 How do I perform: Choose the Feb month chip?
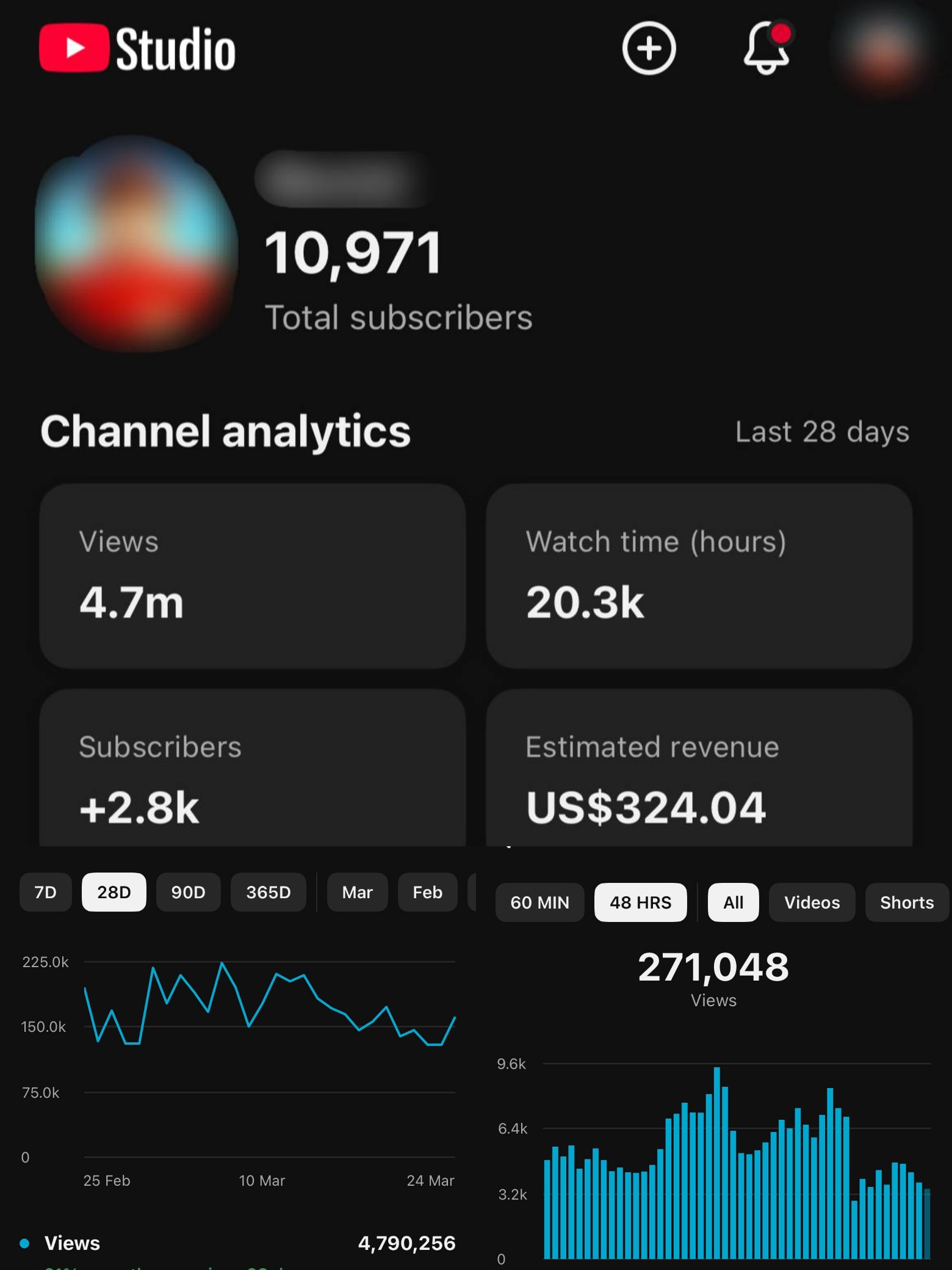coord(427,892)
